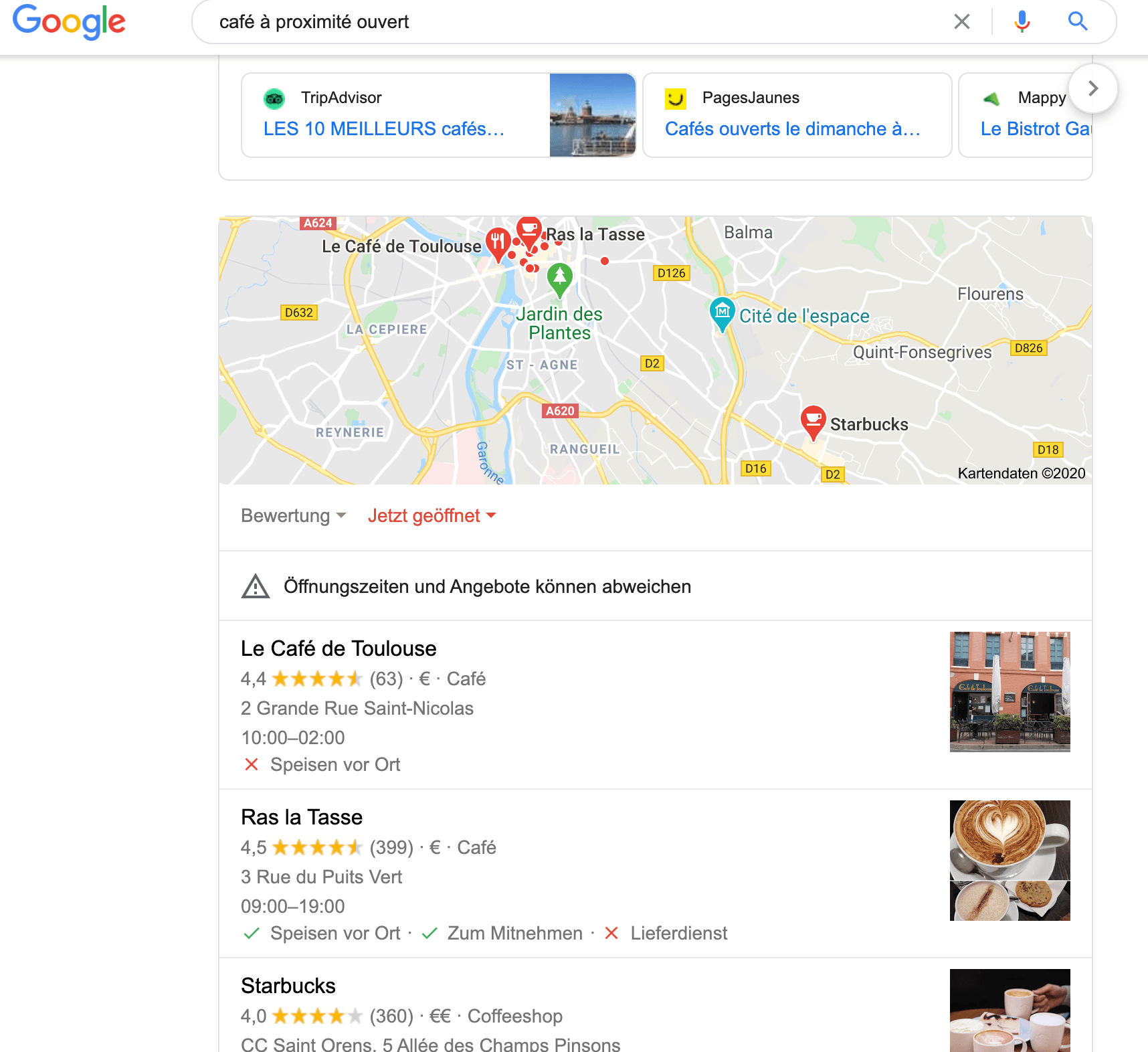Open the Starbucks listing

288,986
